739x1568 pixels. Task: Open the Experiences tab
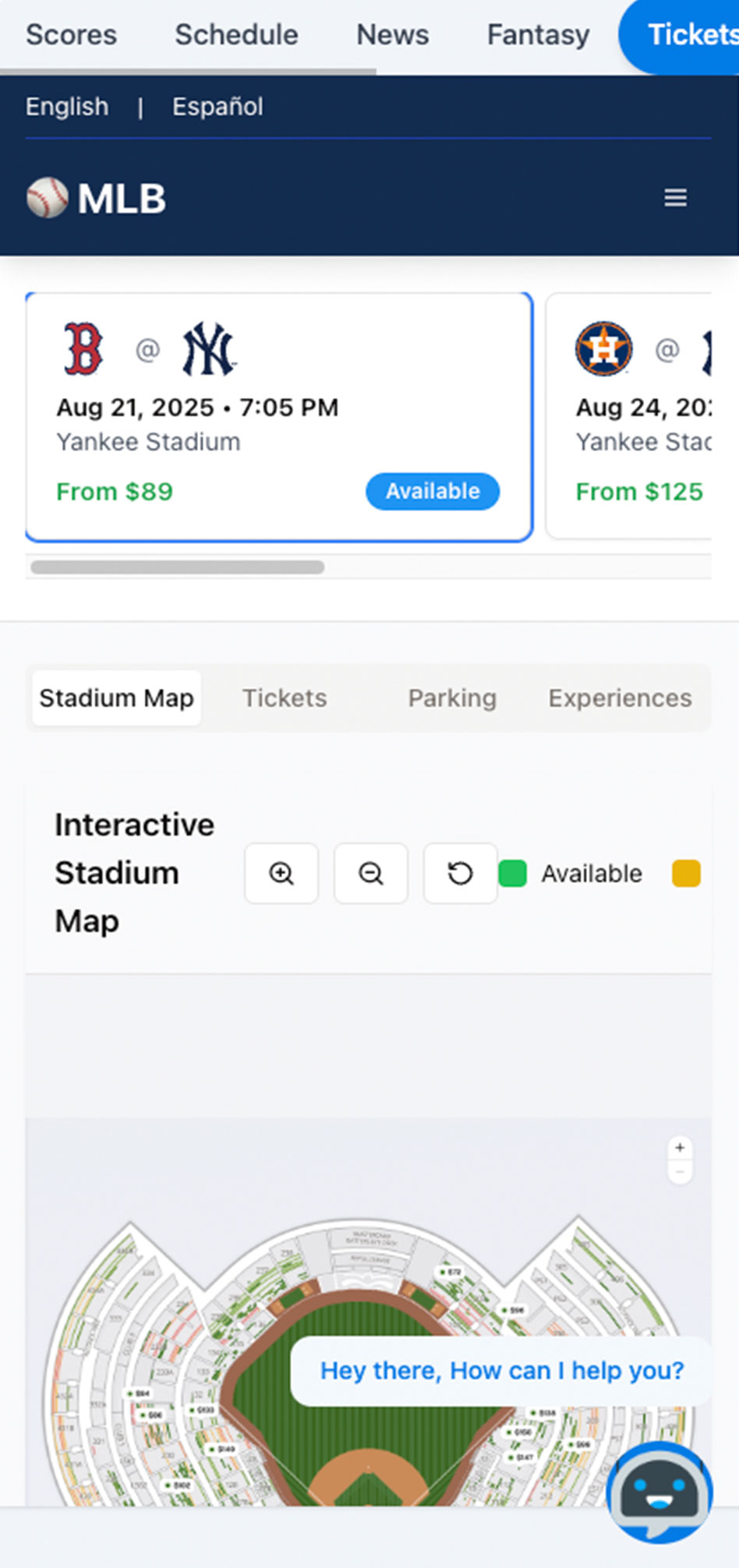(620, 697)
